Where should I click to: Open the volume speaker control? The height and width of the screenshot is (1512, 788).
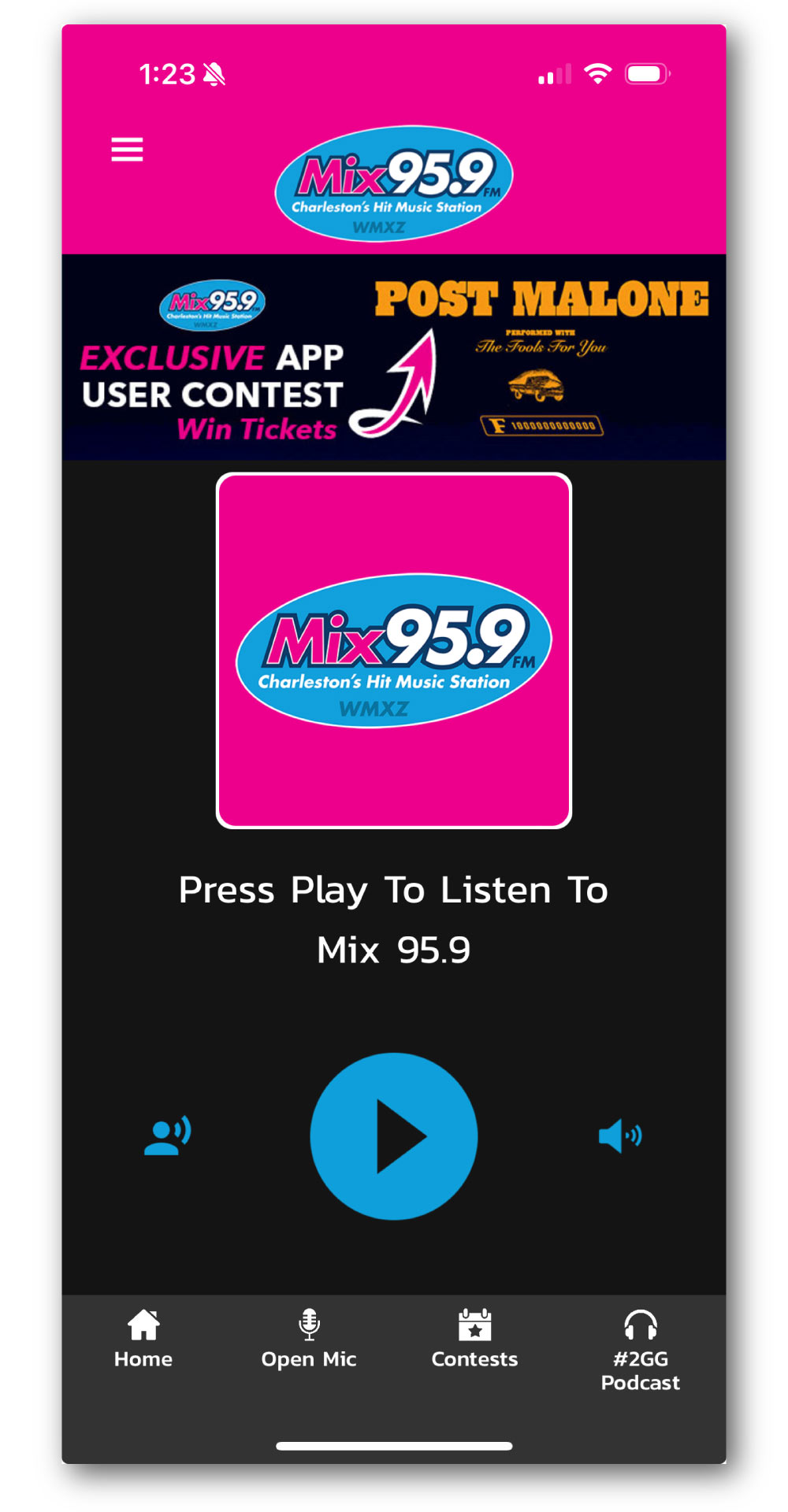point(620,1136)
